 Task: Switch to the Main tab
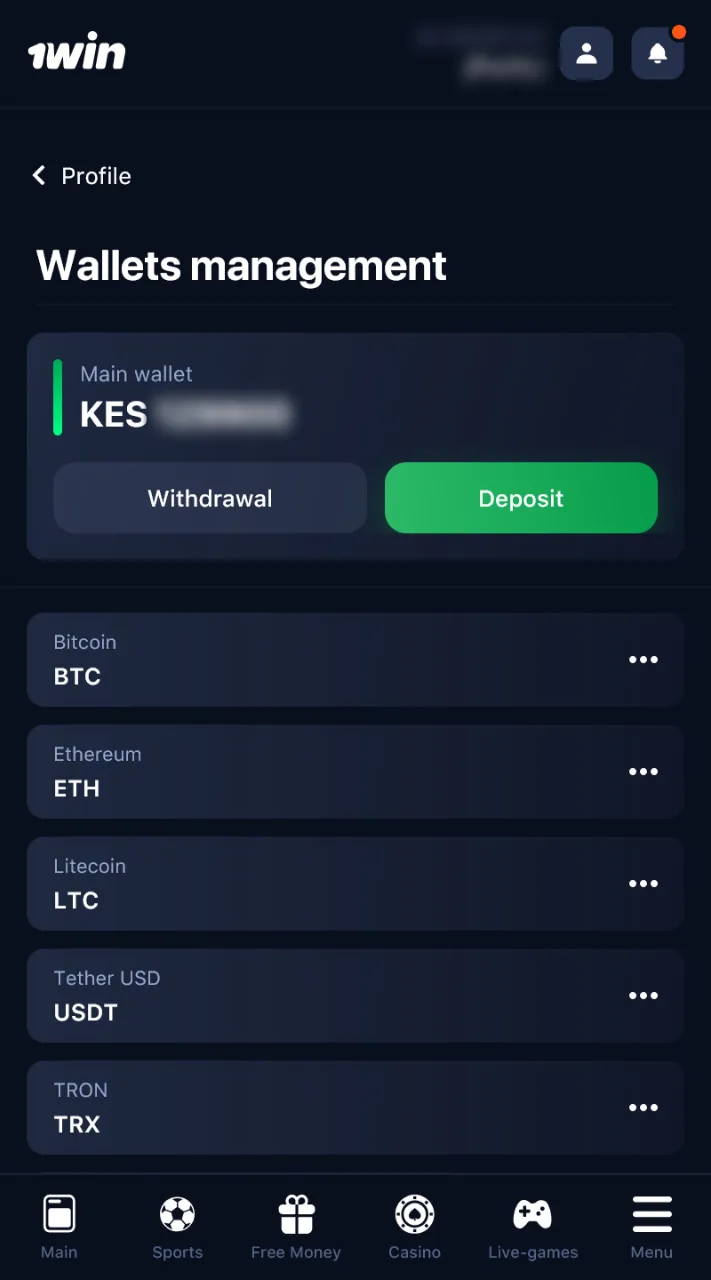click(x=59, y=1228)
